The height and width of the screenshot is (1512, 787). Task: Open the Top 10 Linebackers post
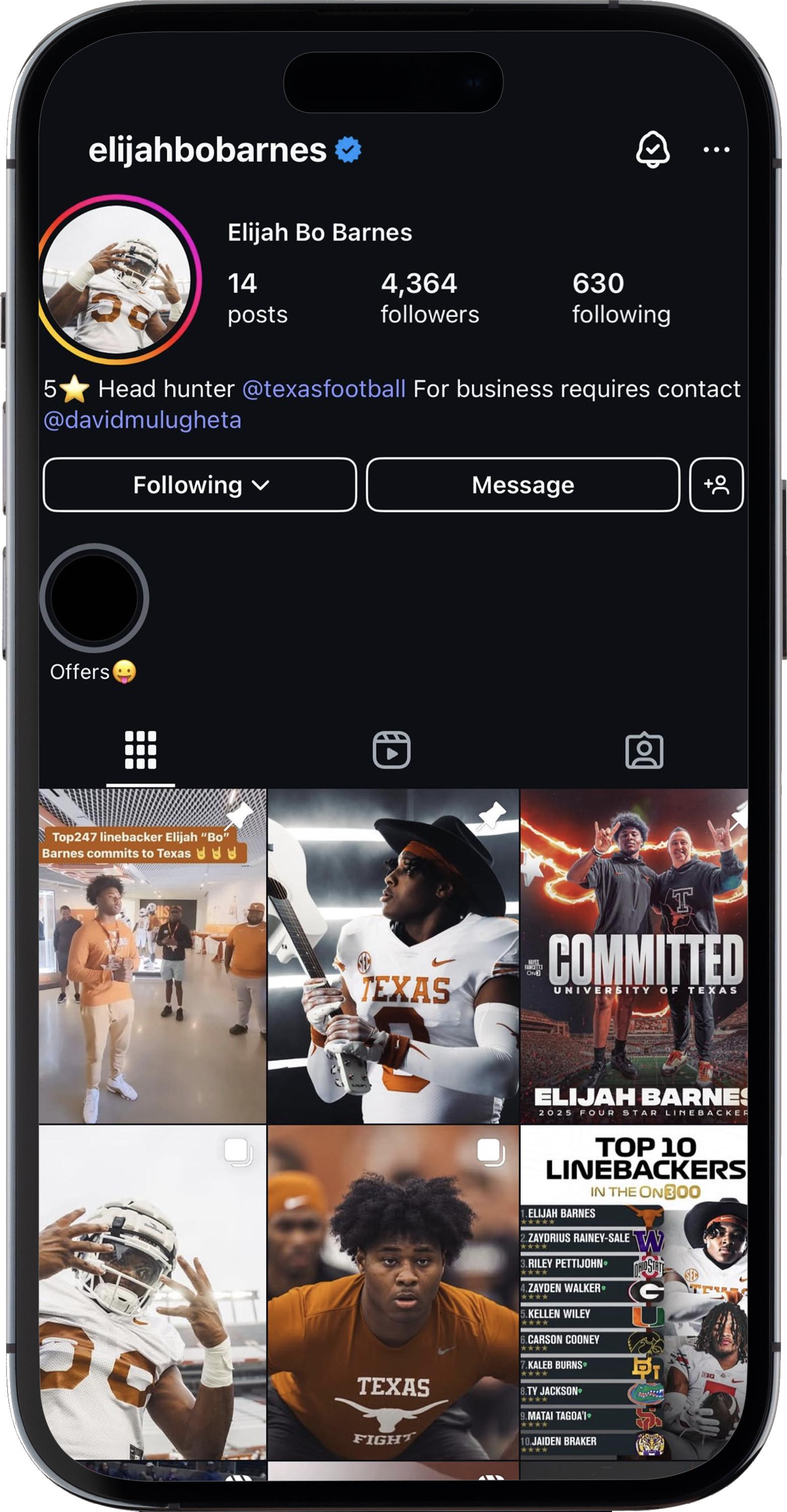634,1291
